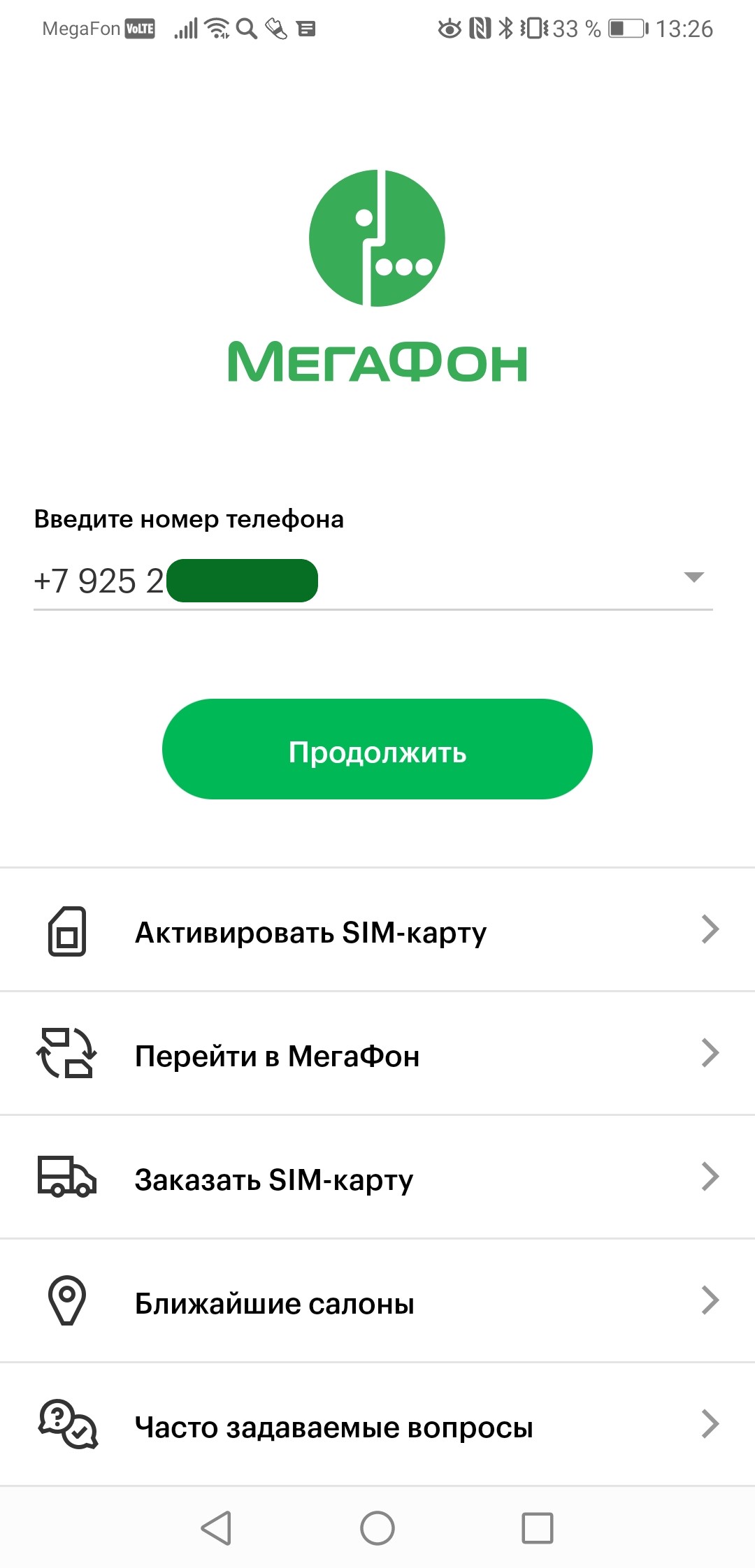The width and height of the screenshot is (755, 1568).
Task: Tap the system home button
Action: pyautogui.click(x=377, y=1527)
